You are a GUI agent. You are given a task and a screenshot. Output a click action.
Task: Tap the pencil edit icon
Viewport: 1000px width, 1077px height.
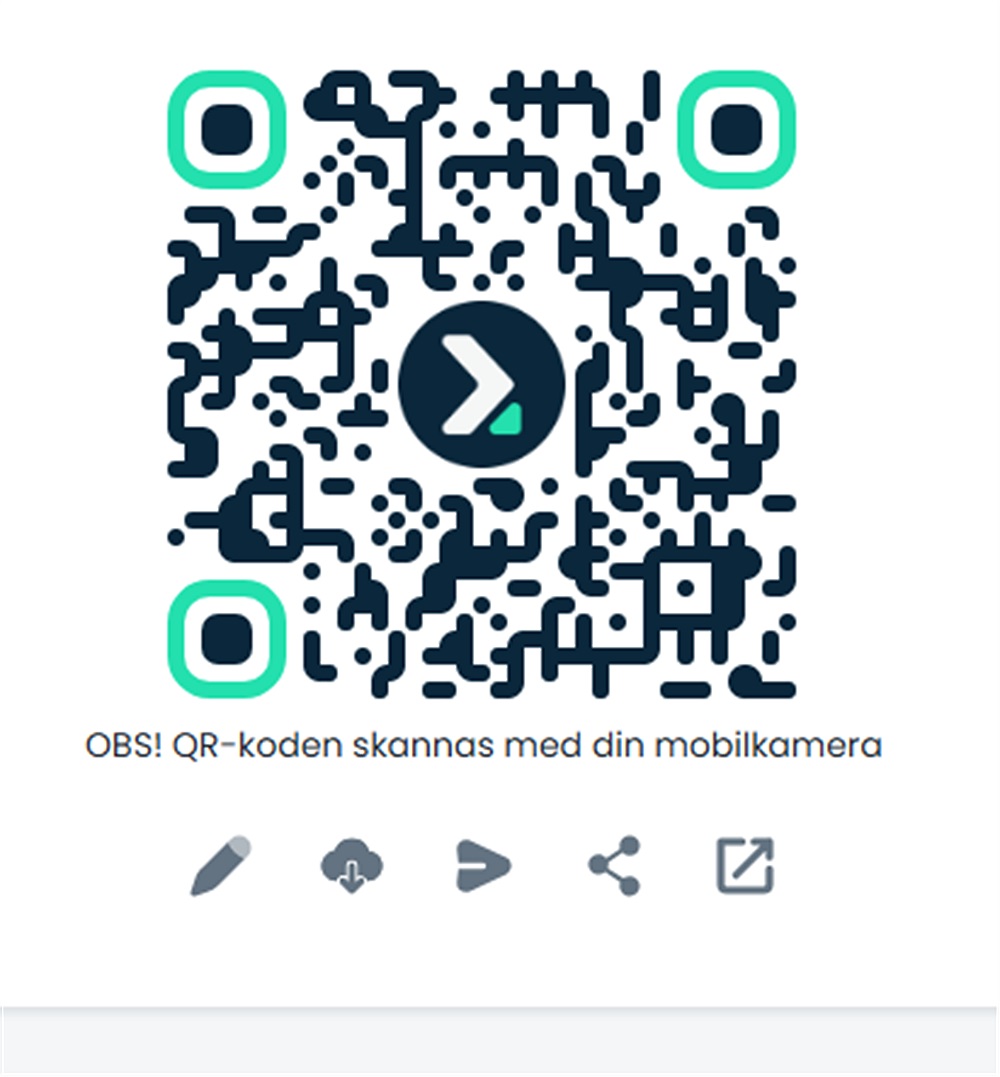tap(220, 866)
